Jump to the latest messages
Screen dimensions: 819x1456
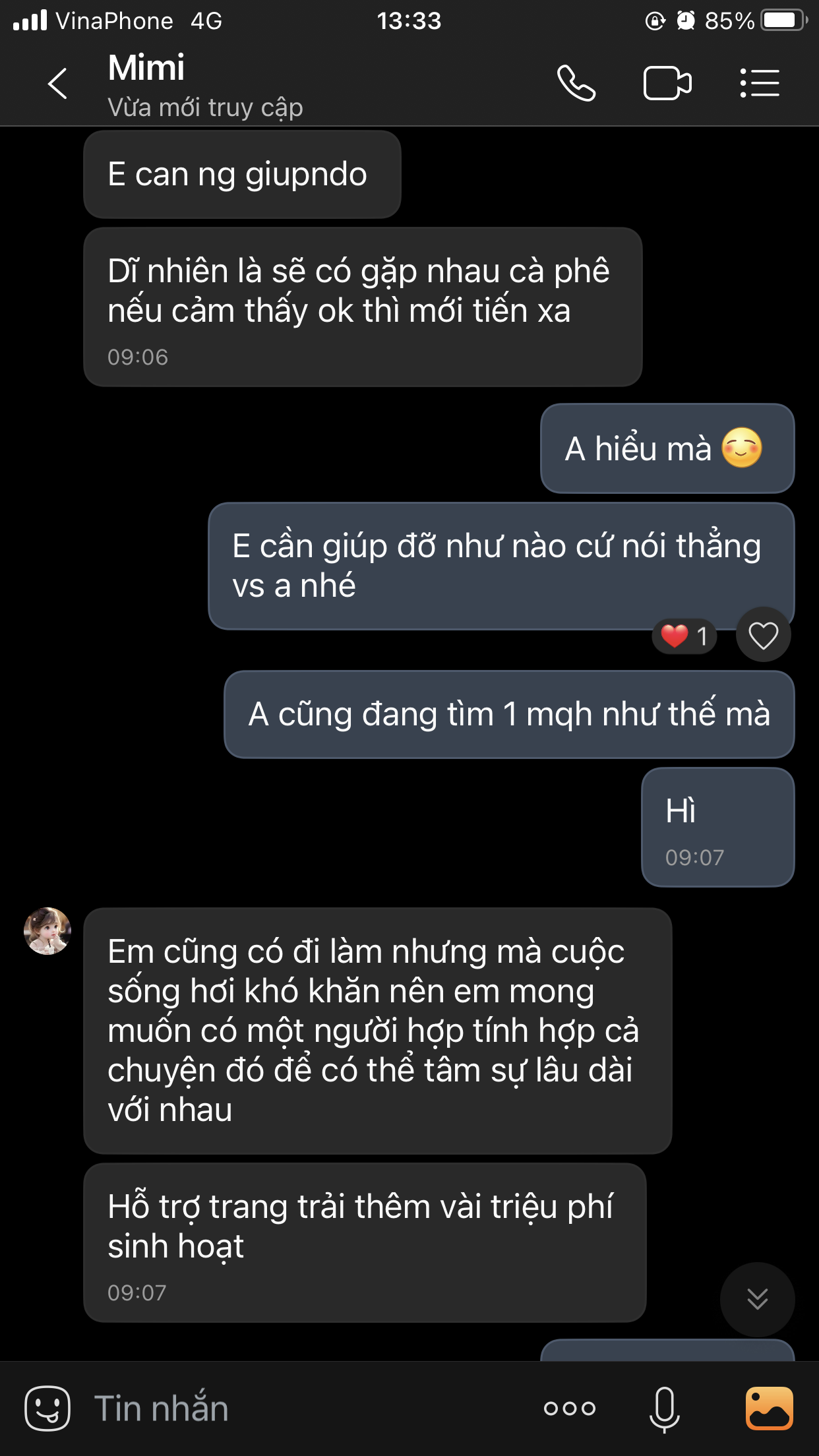(x=757, y=1298)
